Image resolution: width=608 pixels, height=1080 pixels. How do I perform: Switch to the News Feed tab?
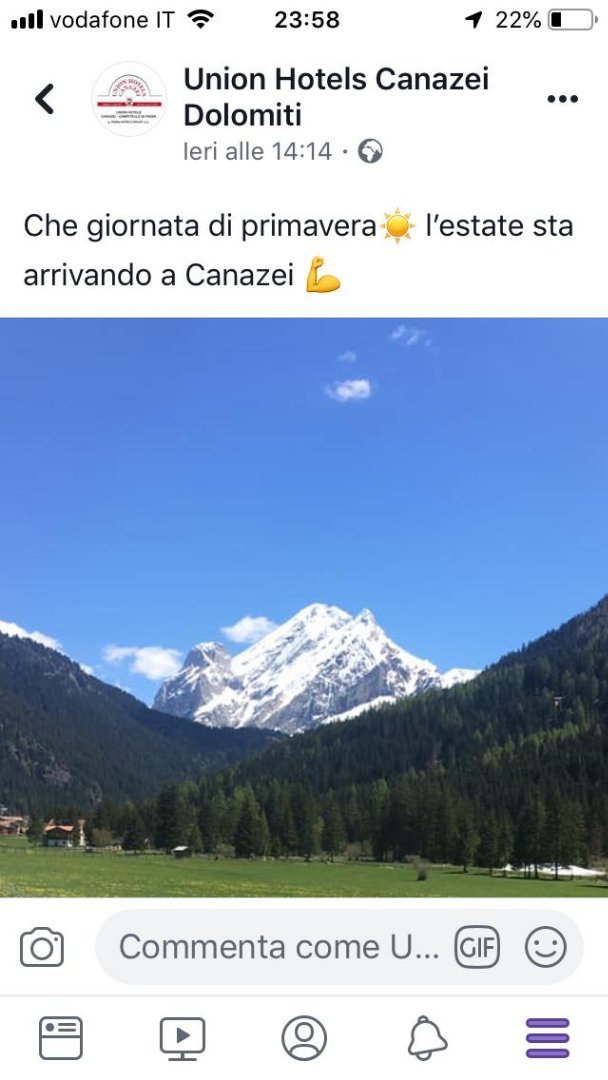click(x=61, y=1037)
